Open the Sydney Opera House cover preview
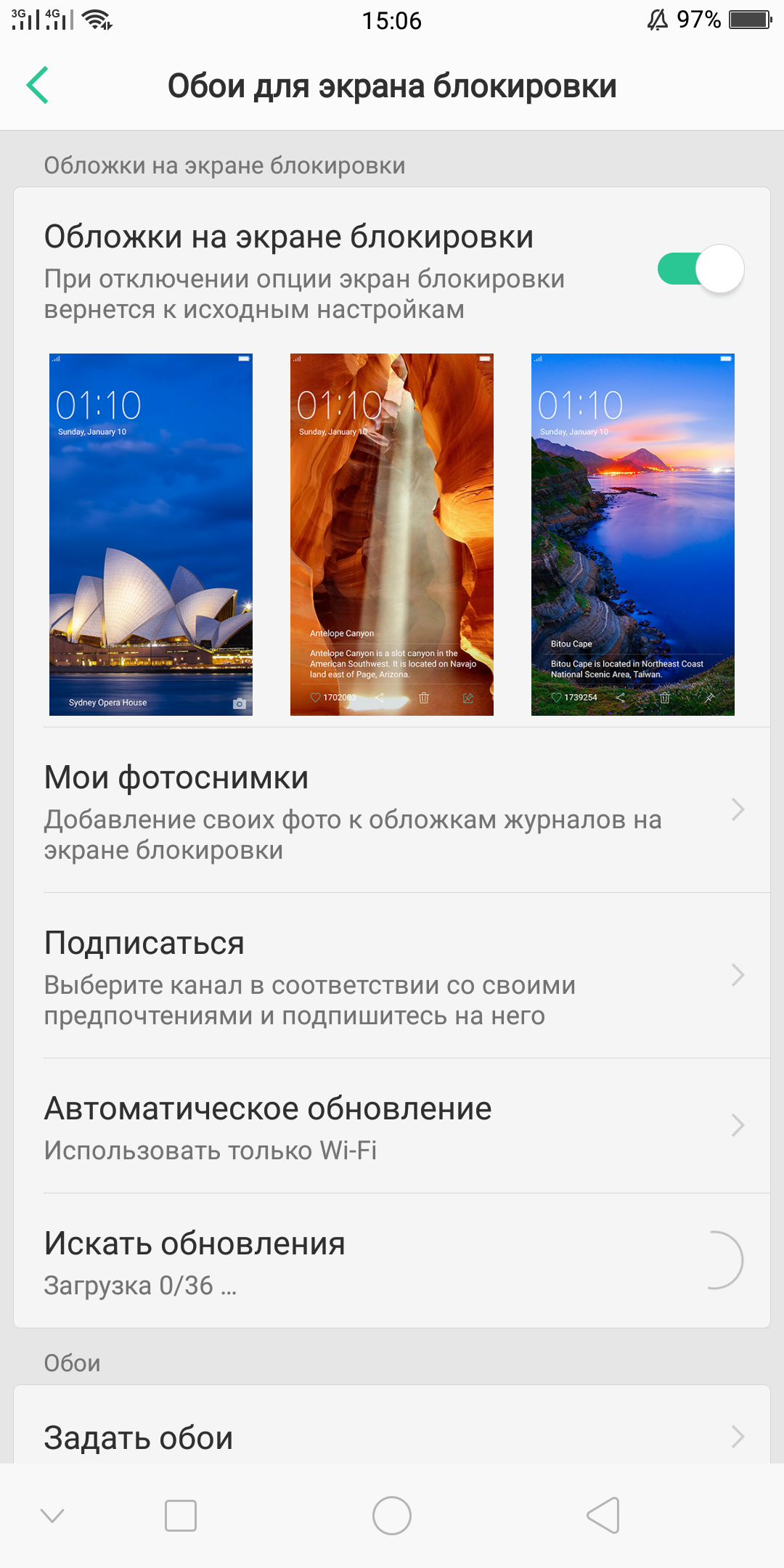The width and height of the screenshot is (784, 1568). pyautogui.click(x=151, y=534)
